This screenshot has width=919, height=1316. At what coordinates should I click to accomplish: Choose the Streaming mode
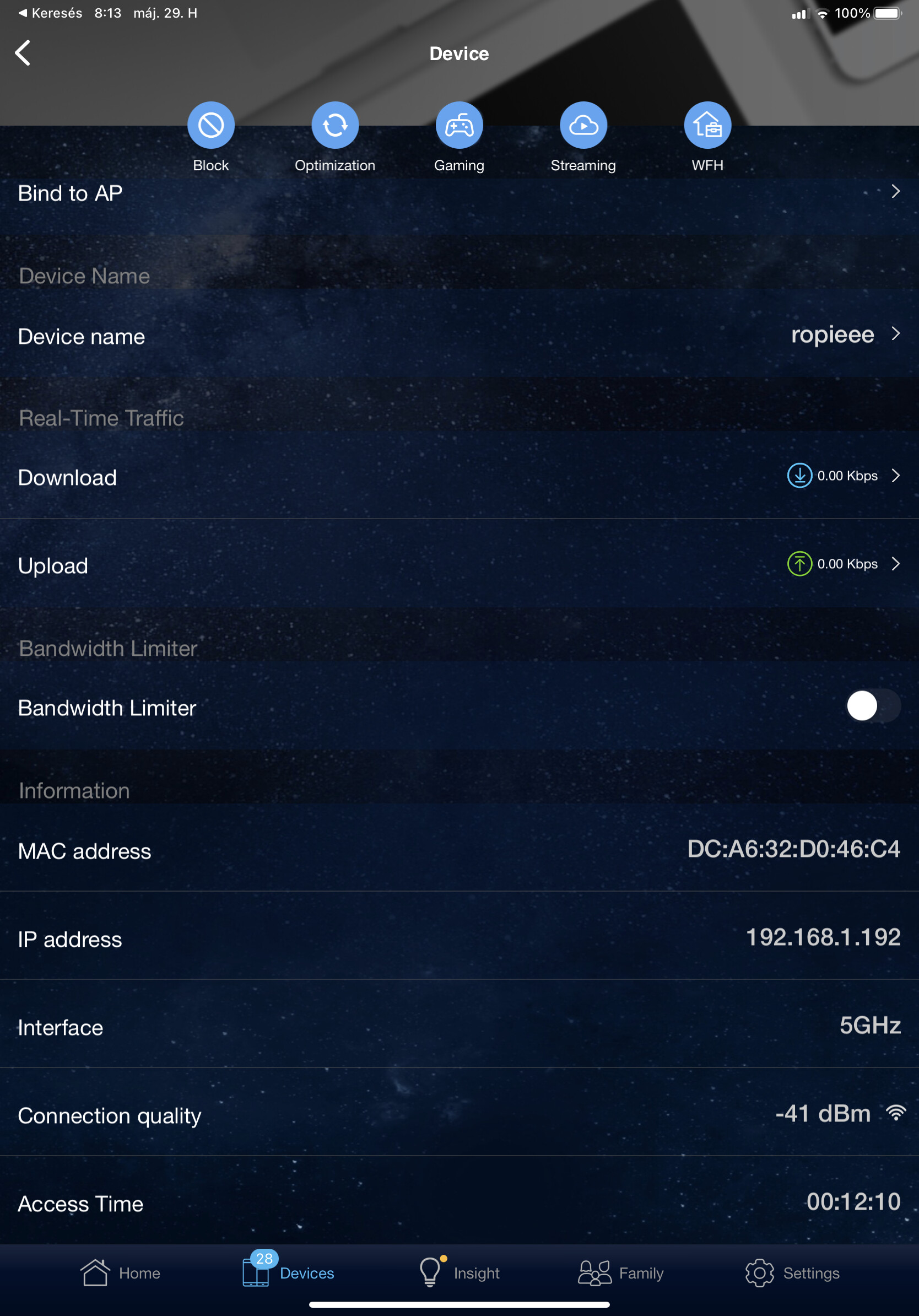click(583, 126)
